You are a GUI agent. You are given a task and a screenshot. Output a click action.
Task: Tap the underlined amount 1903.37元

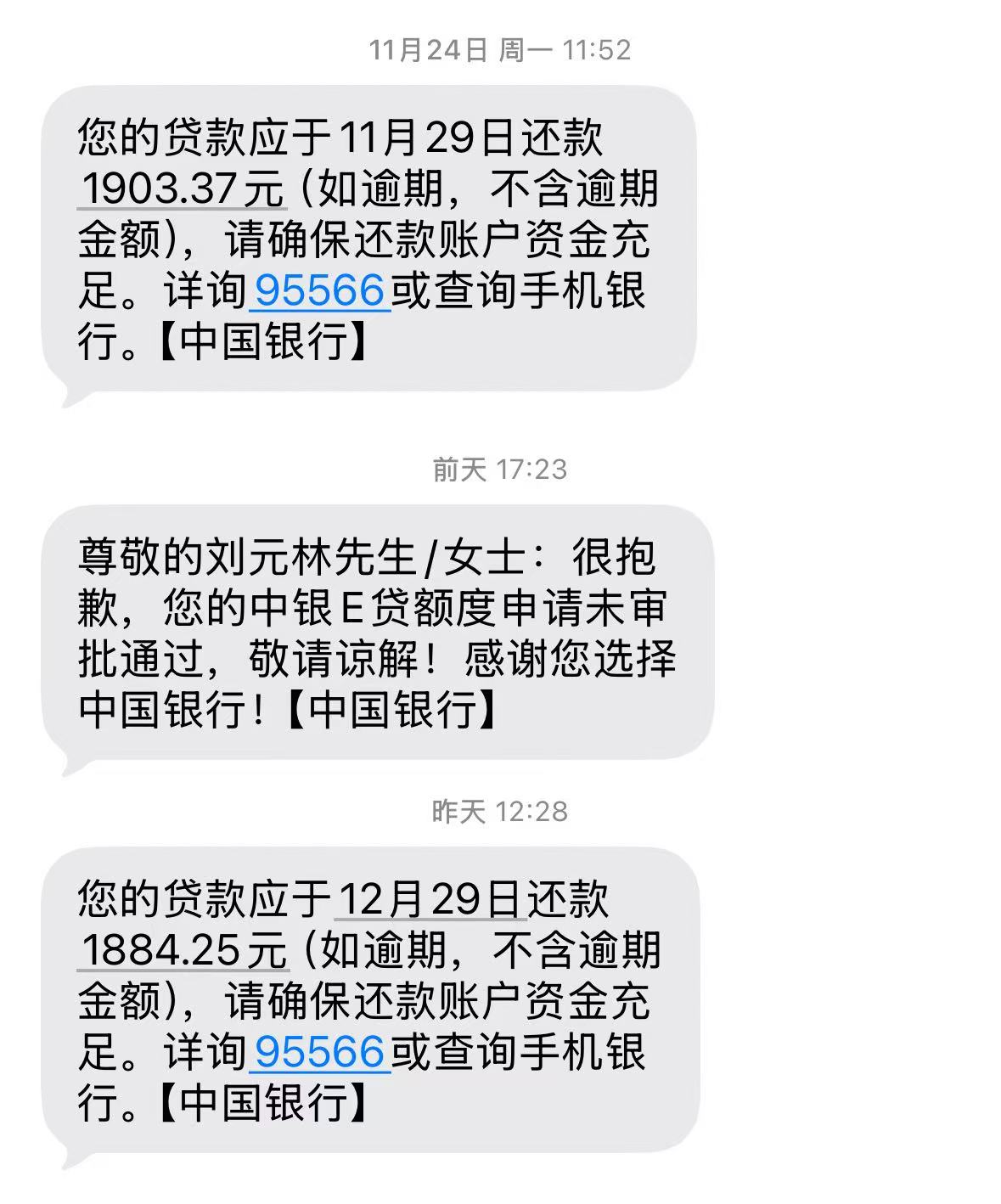[183, 188]
